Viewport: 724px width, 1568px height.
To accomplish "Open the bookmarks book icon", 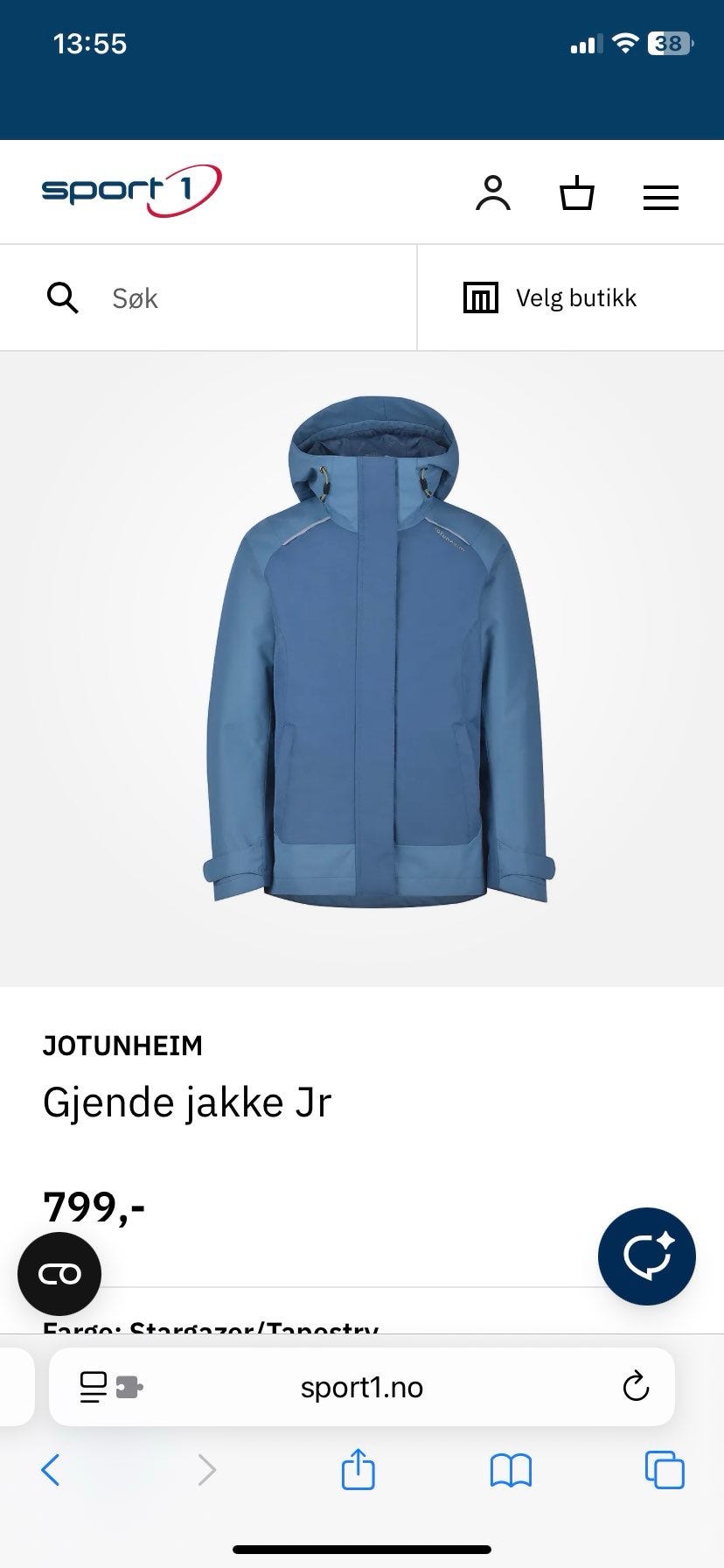I will pyautogui.click(x=512, y=1470).
